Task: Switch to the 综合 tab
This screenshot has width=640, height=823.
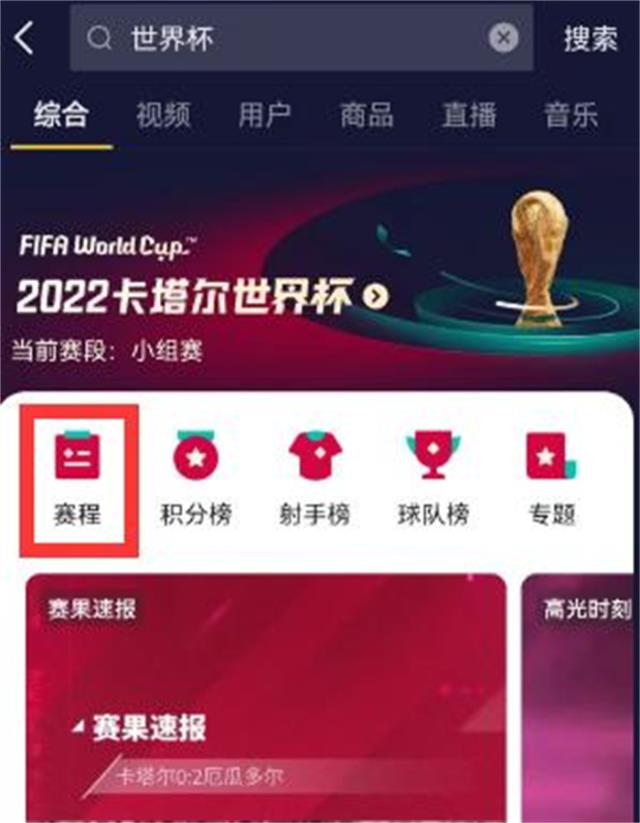Action: point(61,114)
